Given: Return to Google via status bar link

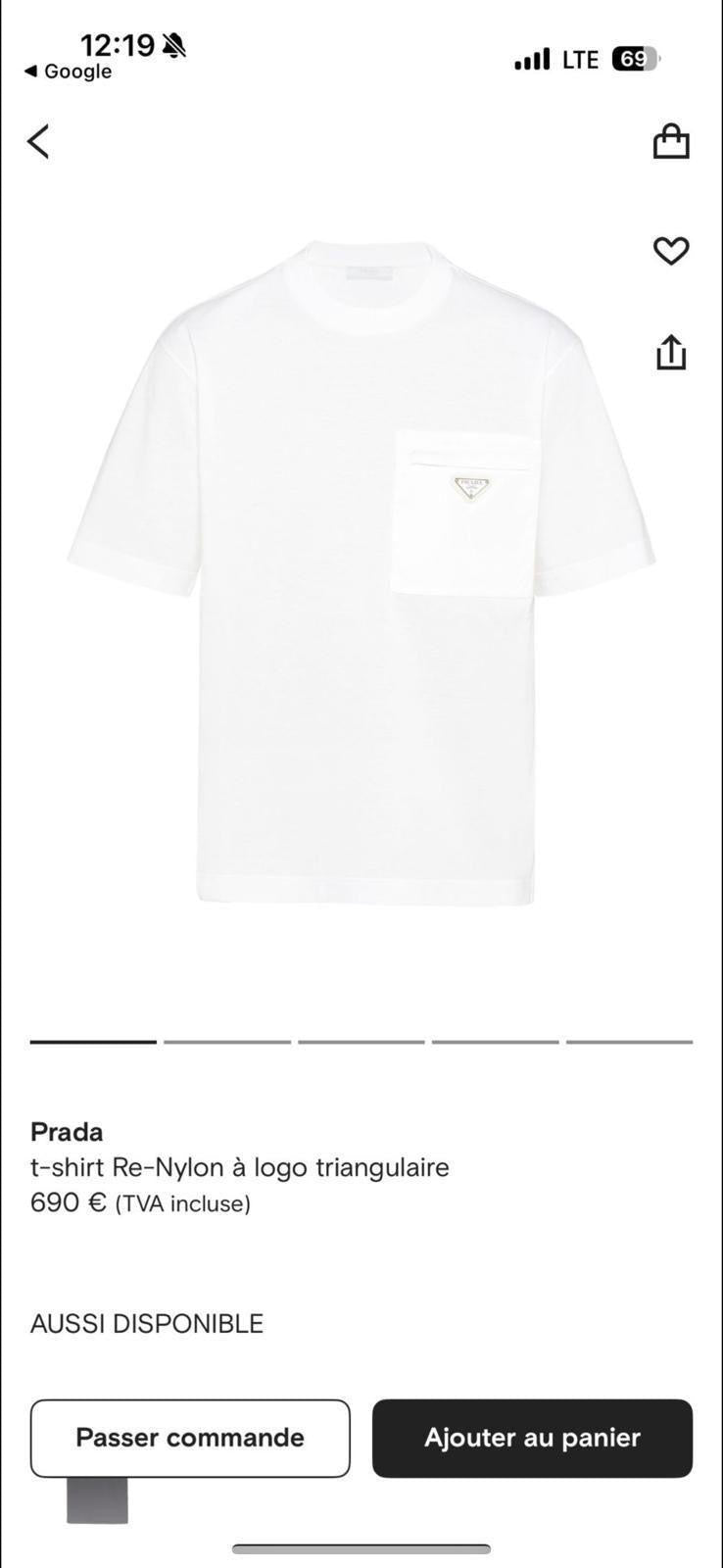Looking at the screenshot, I should point(68,72).
